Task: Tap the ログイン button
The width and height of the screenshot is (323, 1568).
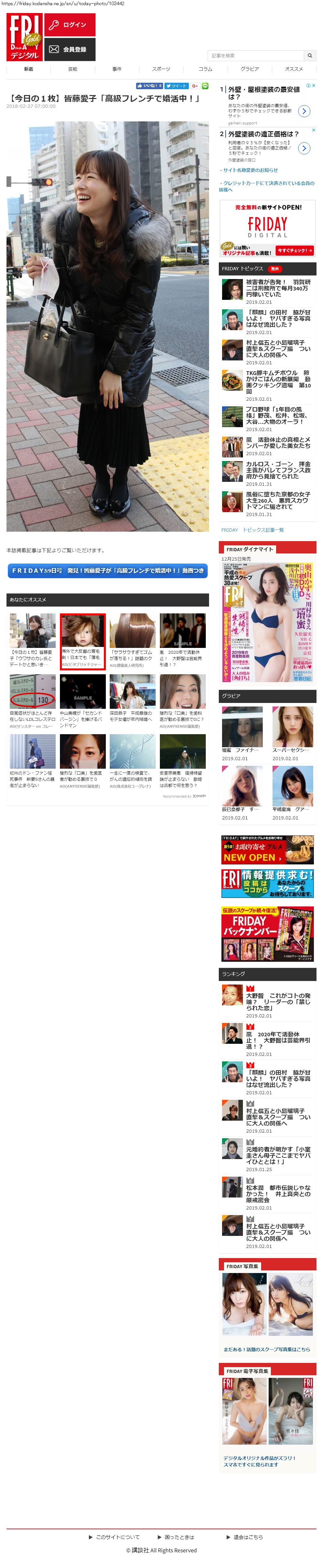Action: pyautogui.click(x=69, y=25)
